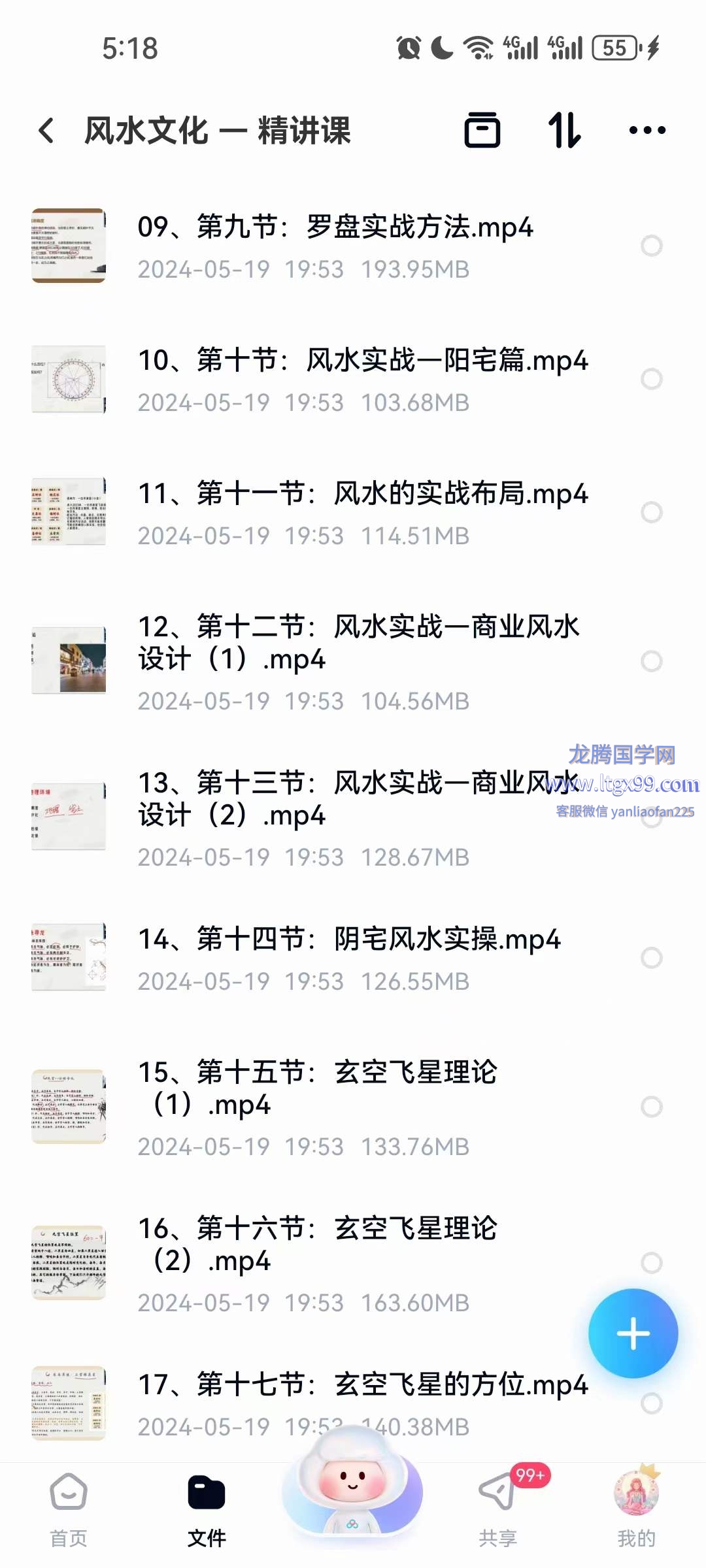Open the transfer list box icon
706x1568 pixels.
[482, 130]
